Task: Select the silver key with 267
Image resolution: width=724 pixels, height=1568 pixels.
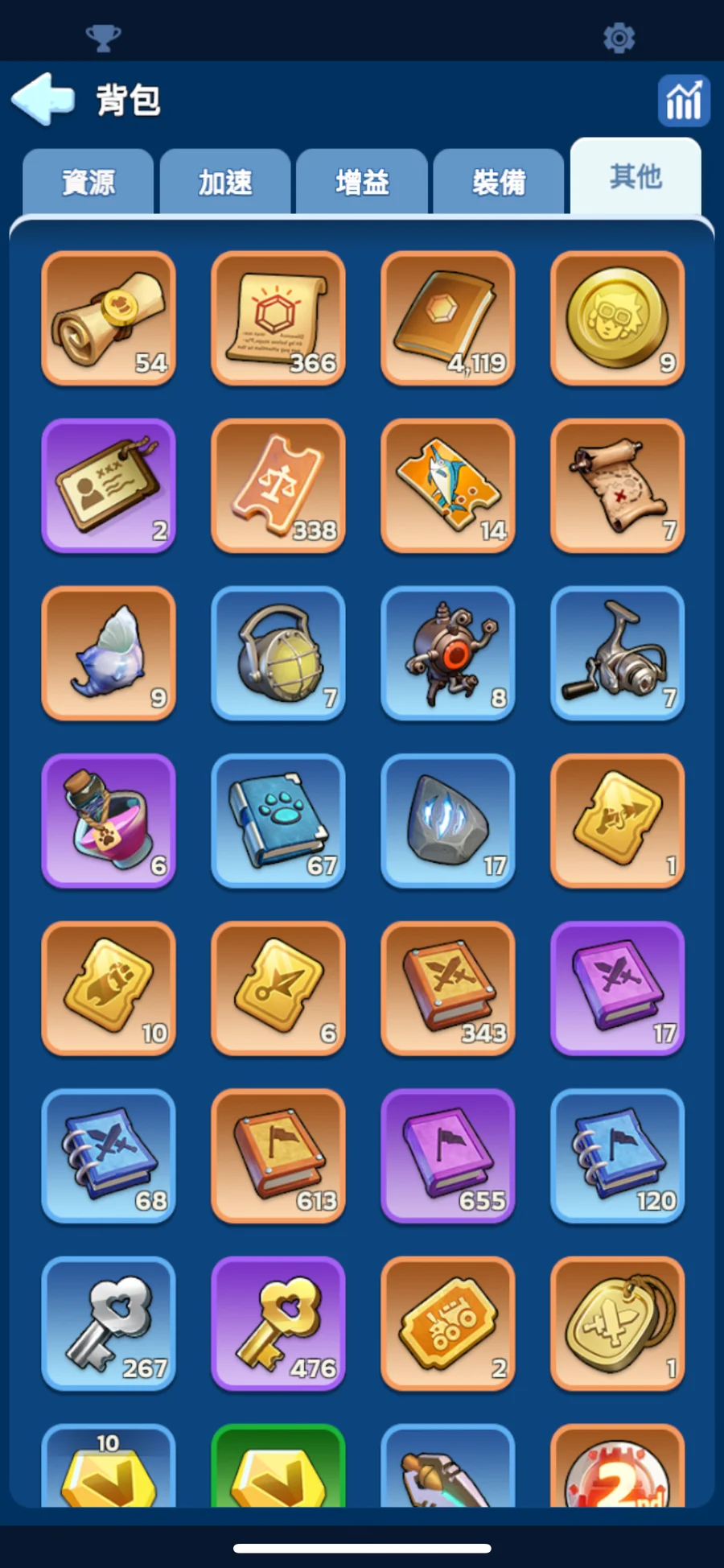Action: 109,1322
